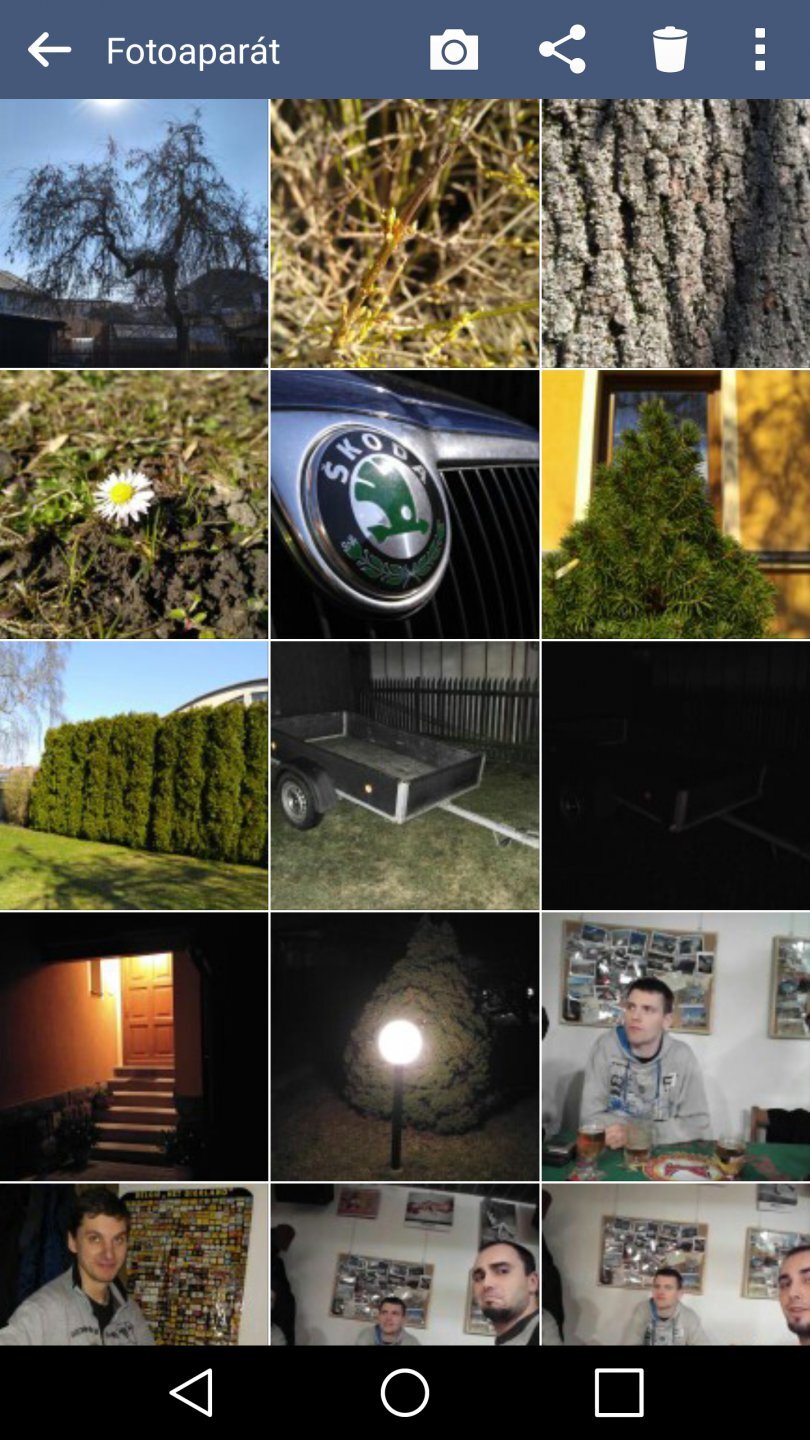This screenshot has width=810, height=1440.
Task: Open the small spruce by yellow wall photo
Action: pos(676,504)
